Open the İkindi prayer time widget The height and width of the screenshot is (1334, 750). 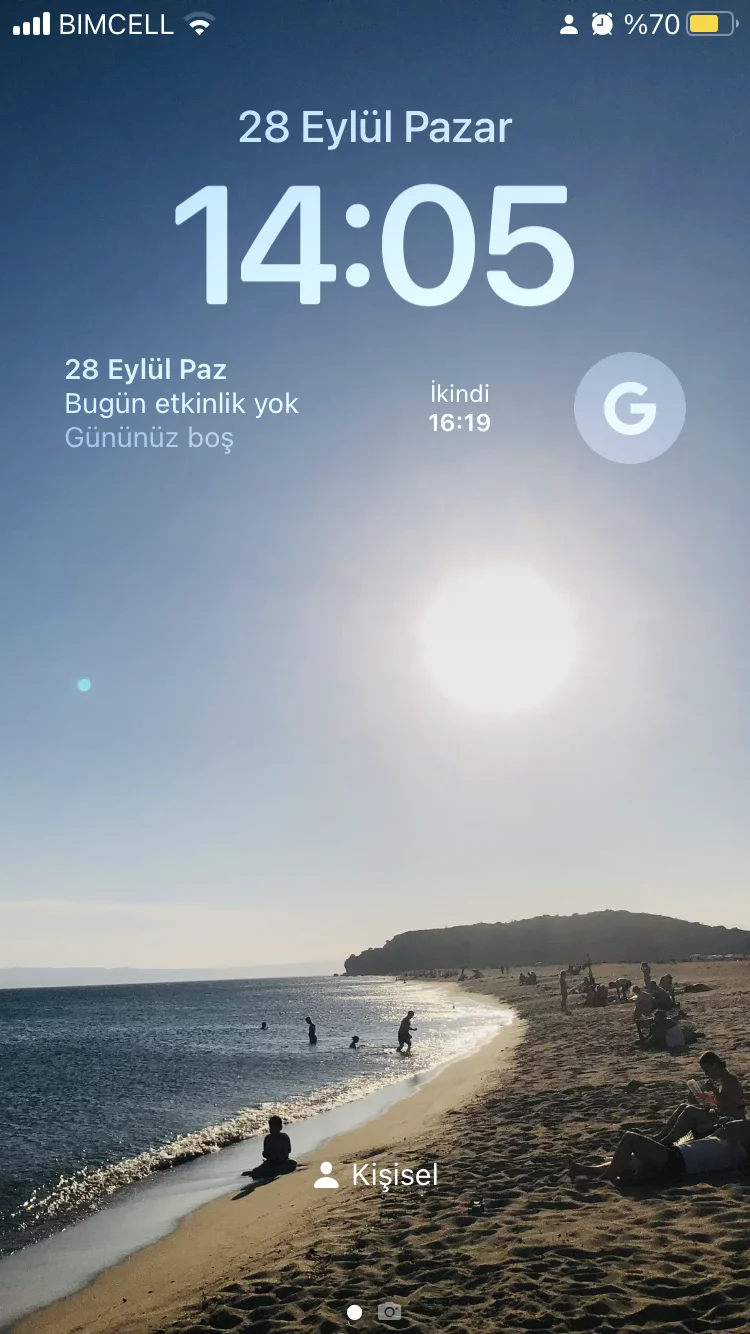coord(460,408)
